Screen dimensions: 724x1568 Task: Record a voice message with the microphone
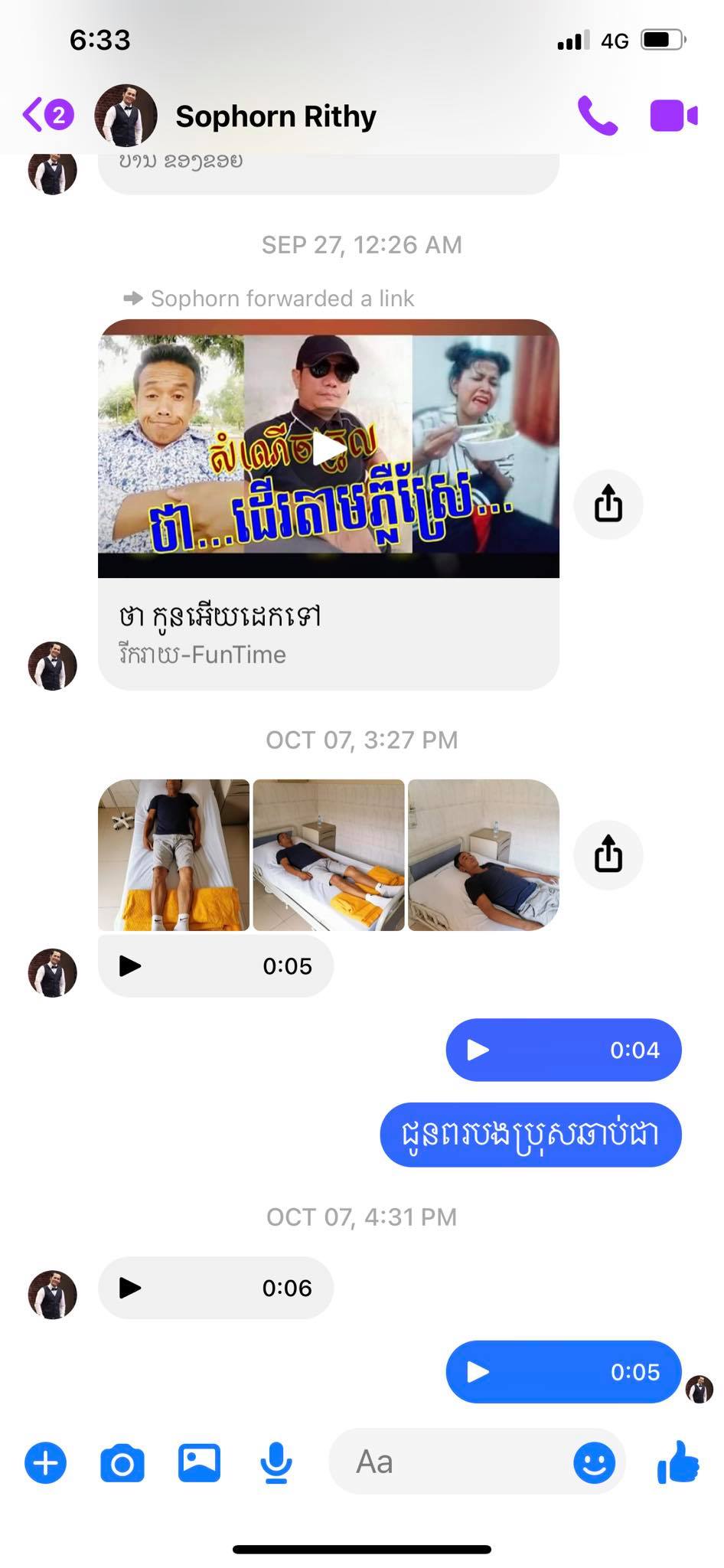pos(276,1463)
